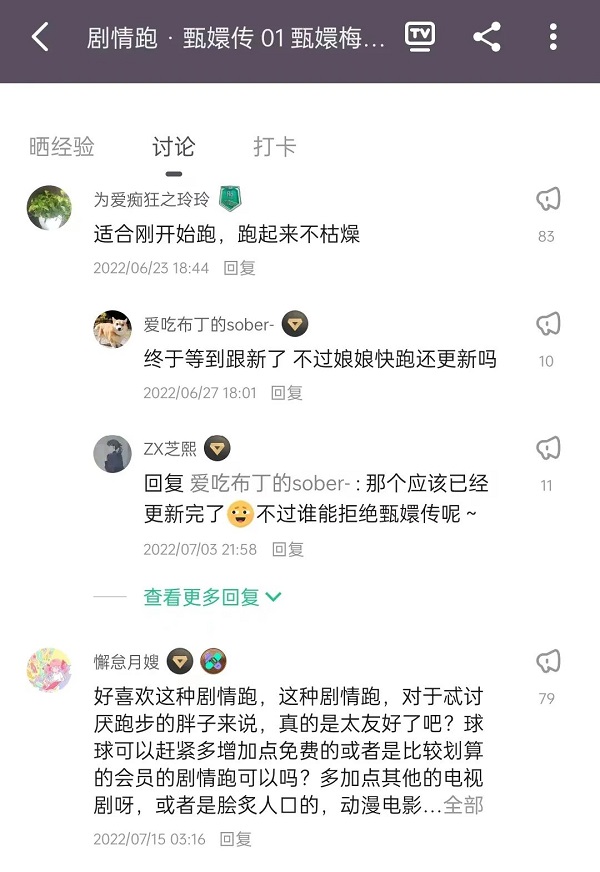Open the three-dot overflow menu
This screenshot has height=872, width=600.
click(x=553, y=38)
